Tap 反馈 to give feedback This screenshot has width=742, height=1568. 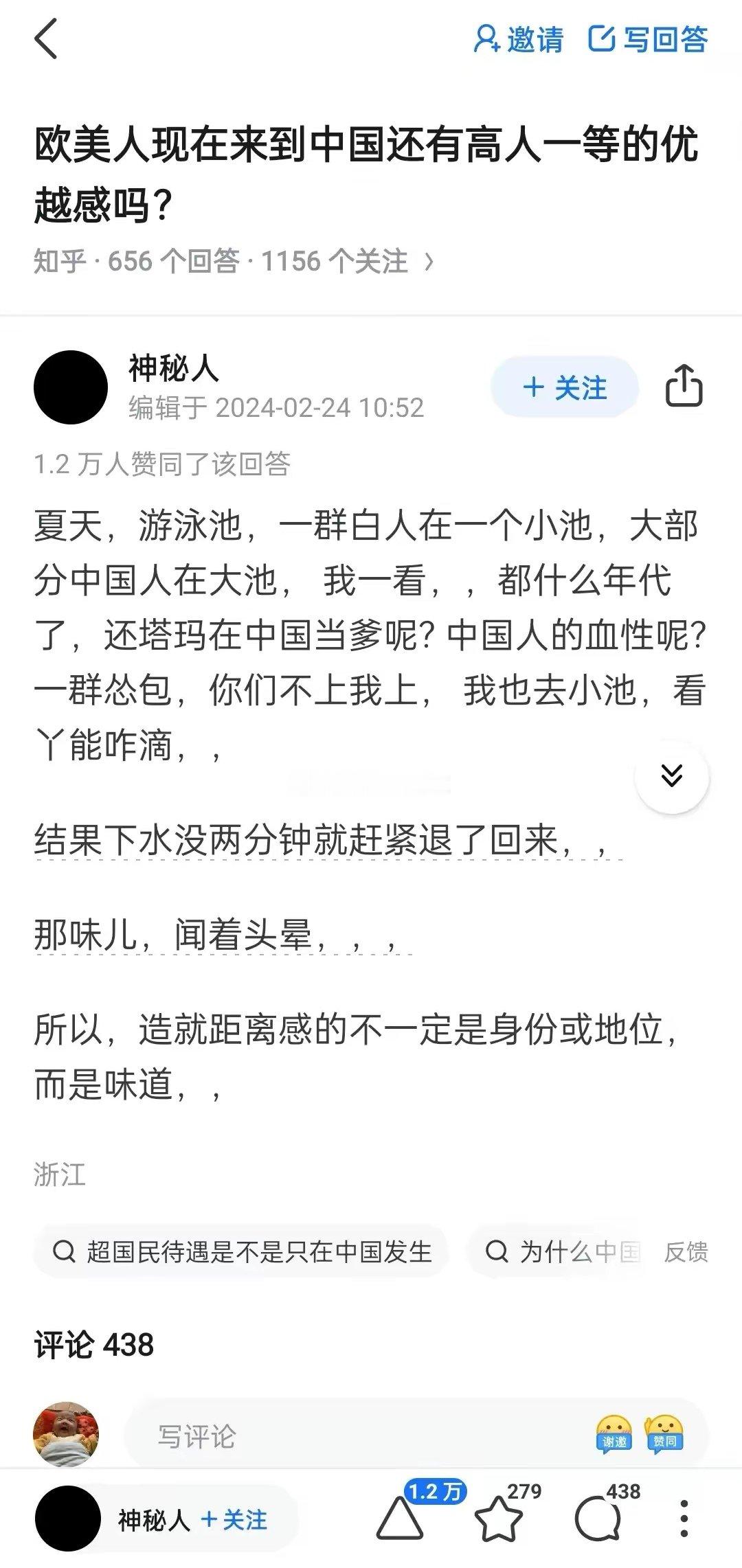(685, 1252)
